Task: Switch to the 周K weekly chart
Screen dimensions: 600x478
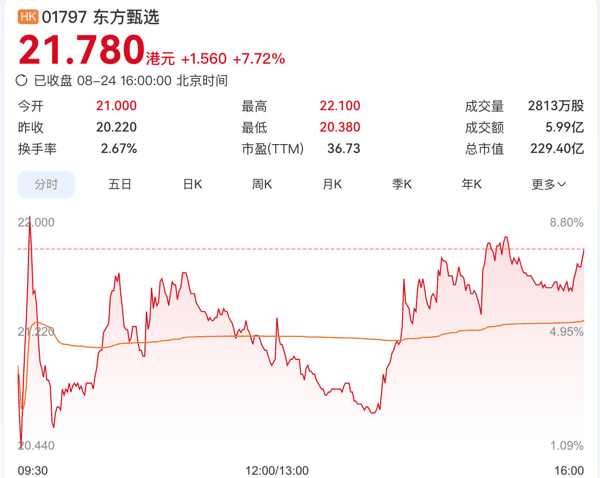Action: pyautogui.click(x=262, y=184)
